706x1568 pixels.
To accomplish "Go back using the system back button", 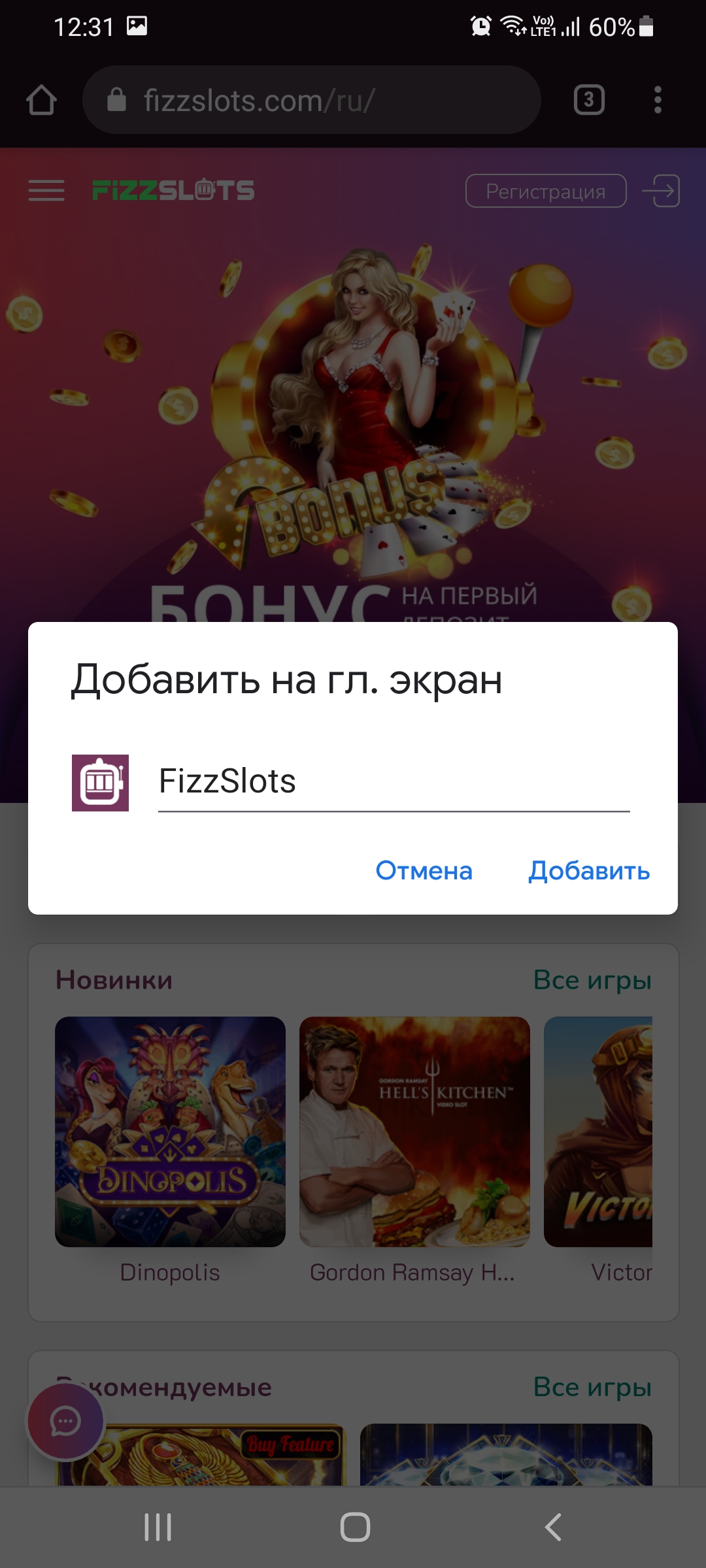I will click(x=553, y=1527).
